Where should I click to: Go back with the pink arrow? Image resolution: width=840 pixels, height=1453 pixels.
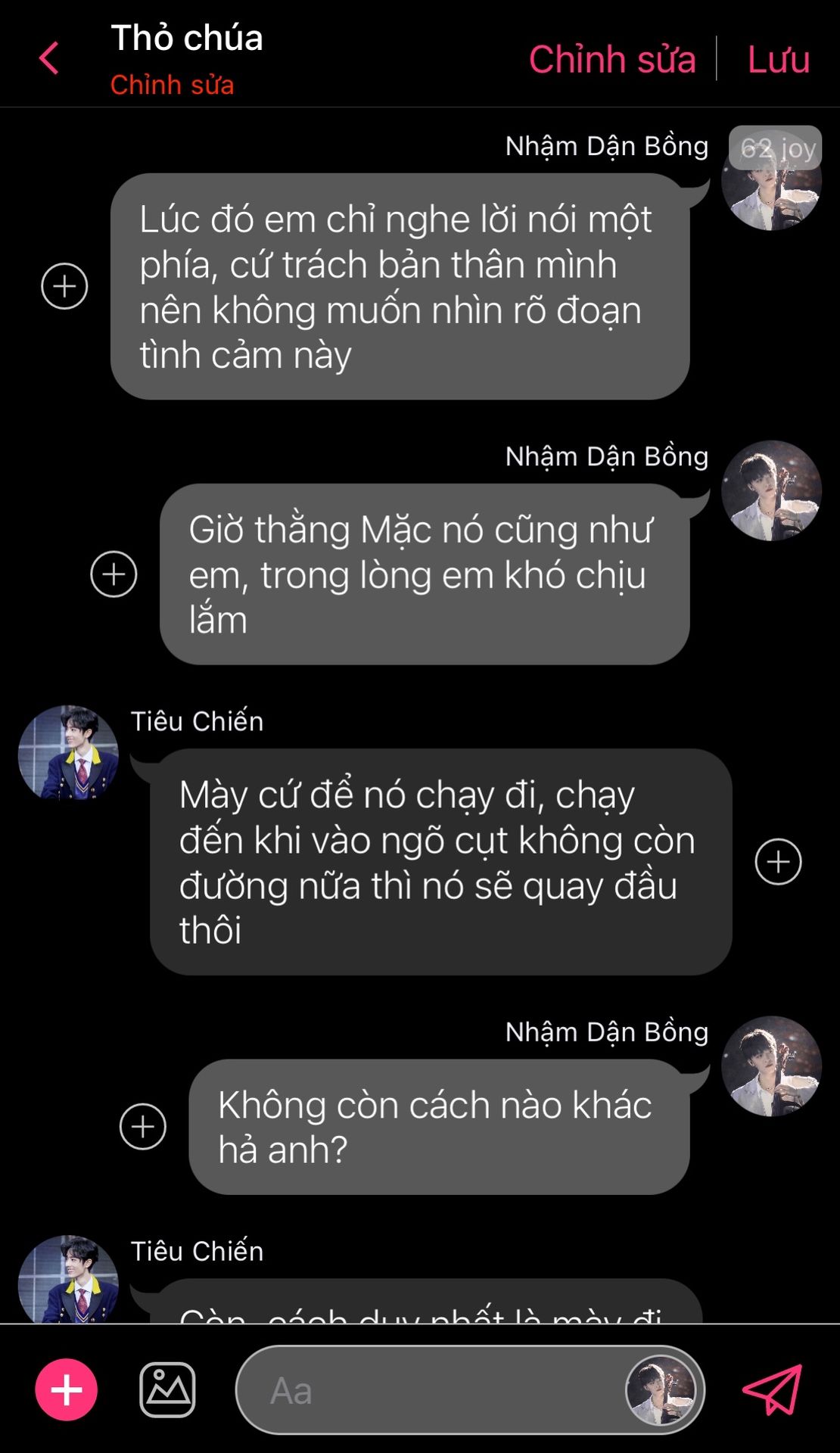(49, 58)
